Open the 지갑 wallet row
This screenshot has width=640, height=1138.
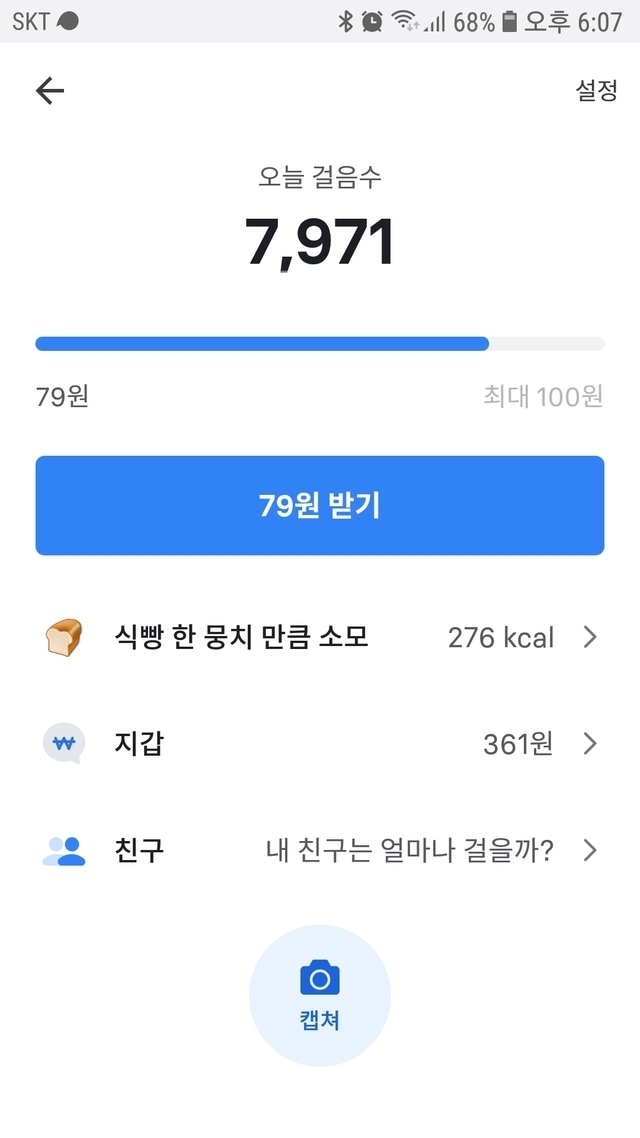click(x=320, y=744)
